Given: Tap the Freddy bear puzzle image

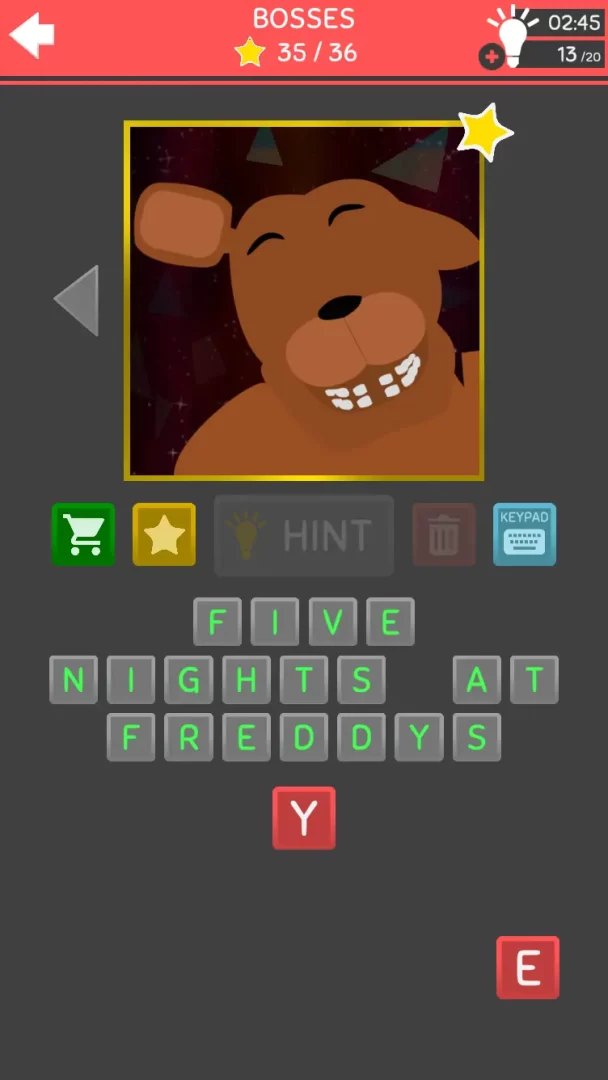Looking at the screenshot, I should (x=304, y=300).
